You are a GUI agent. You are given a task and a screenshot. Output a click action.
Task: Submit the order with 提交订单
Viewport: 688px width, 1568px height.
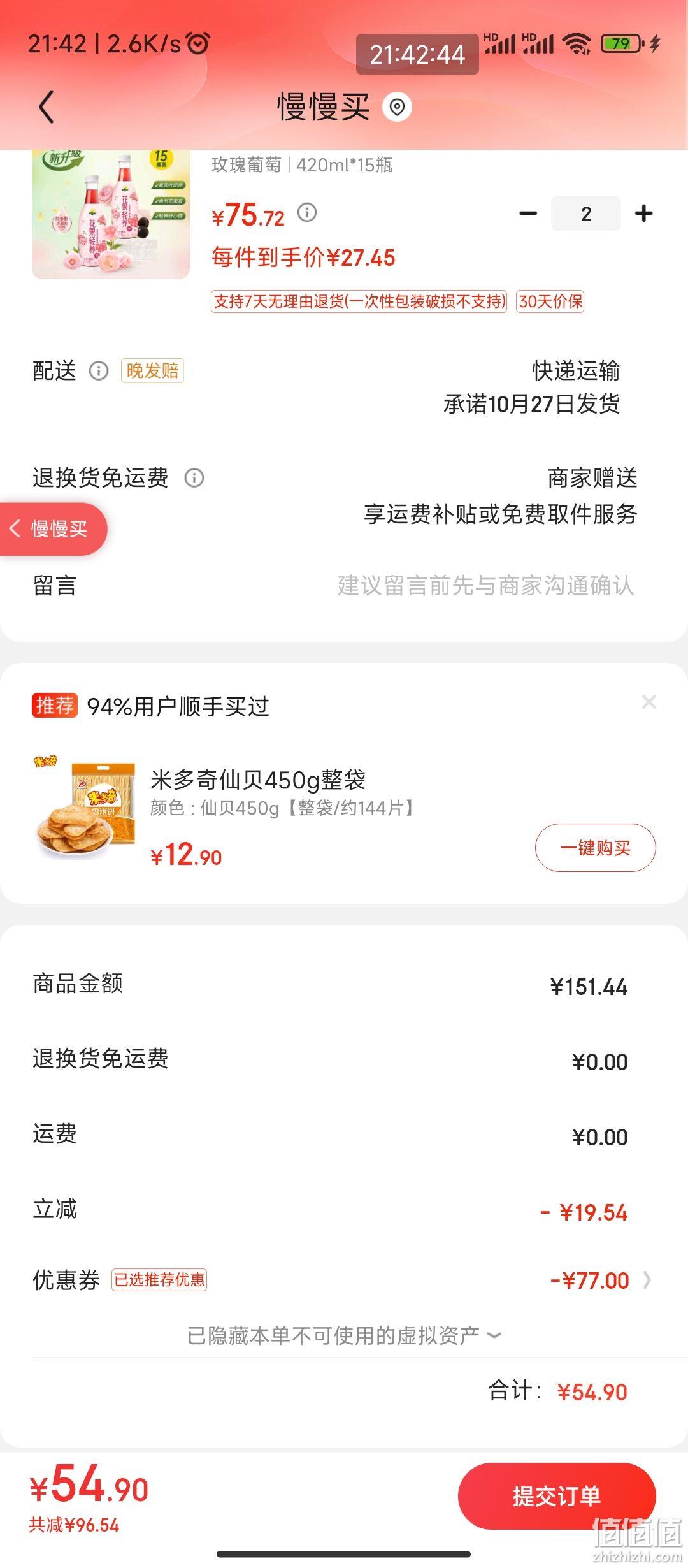[x=557, y=1496]
